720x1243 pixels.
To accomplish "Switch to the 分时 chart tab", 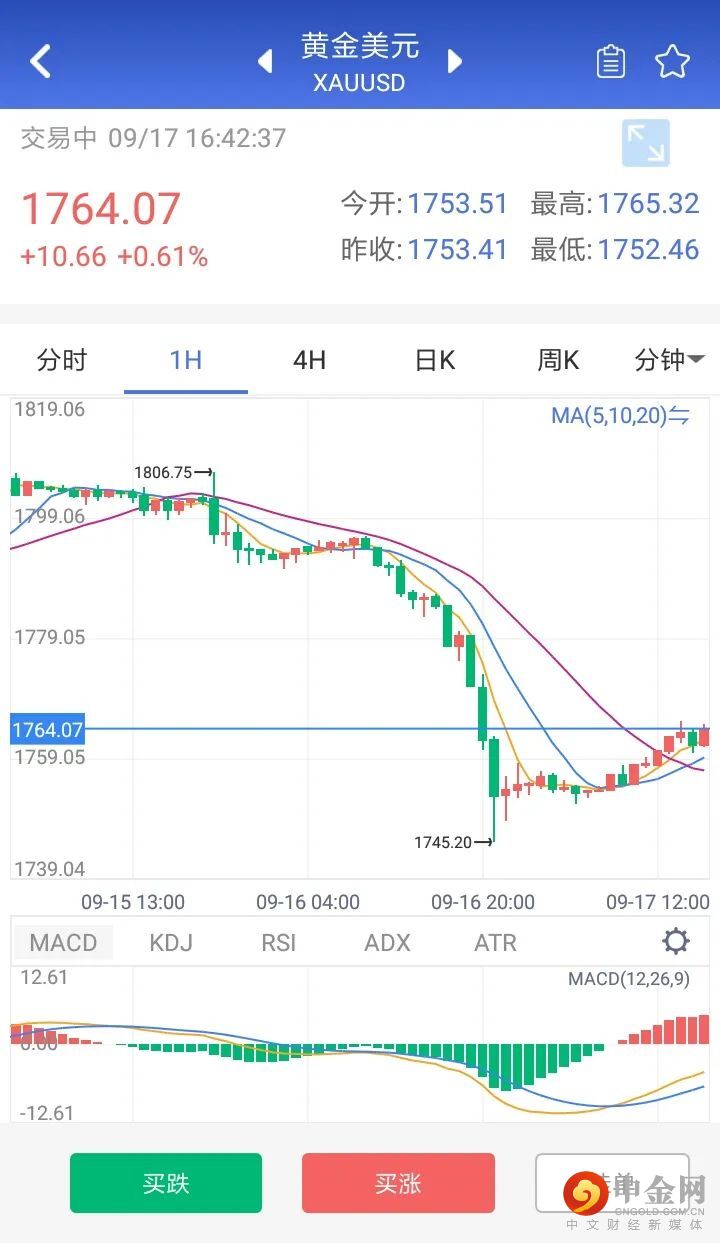I will tap(62, 360).
